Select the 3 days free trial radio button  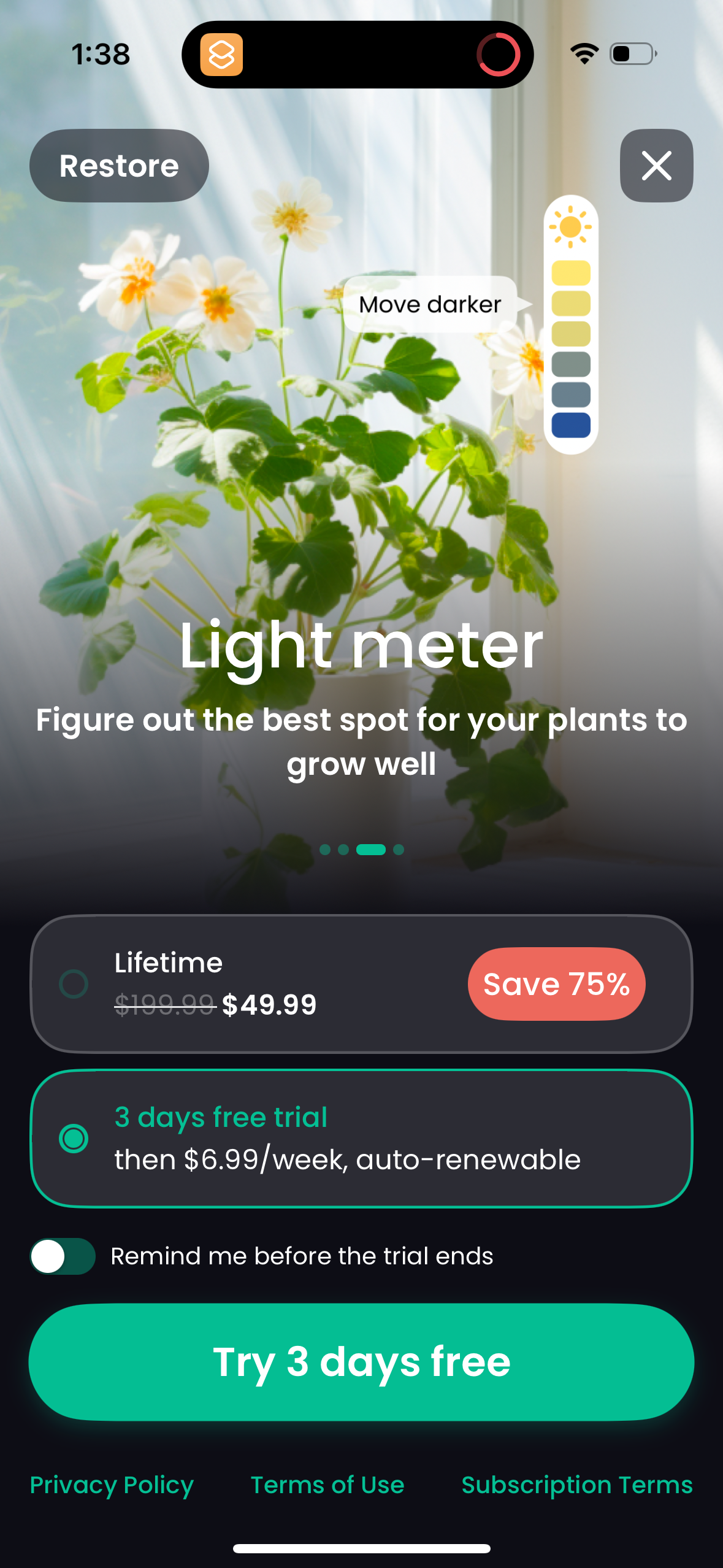pos(74,1138)
